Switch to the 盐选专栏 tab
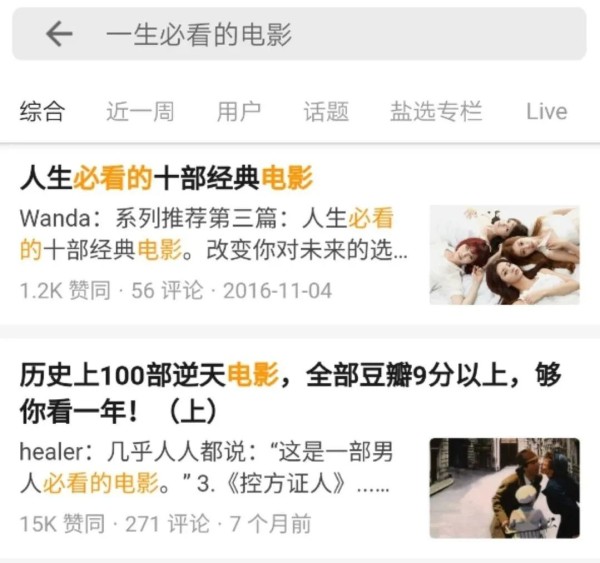The width and height of the screenshot is (600, 563). tap(436, 111)
